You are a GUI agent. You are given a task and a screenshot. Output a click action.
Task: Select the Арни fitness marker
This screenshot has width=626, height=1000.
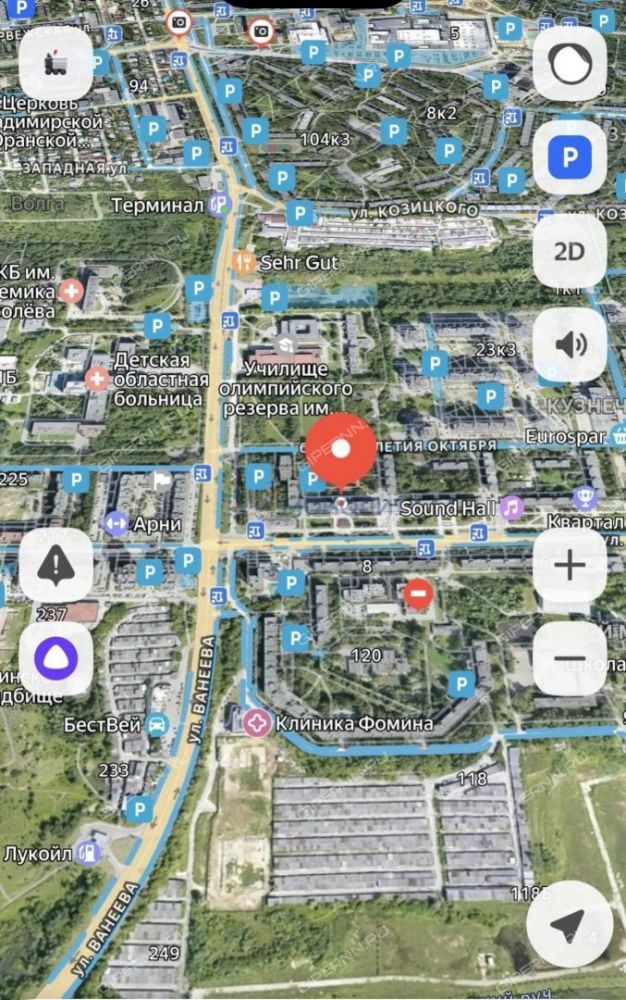(115, 524)
